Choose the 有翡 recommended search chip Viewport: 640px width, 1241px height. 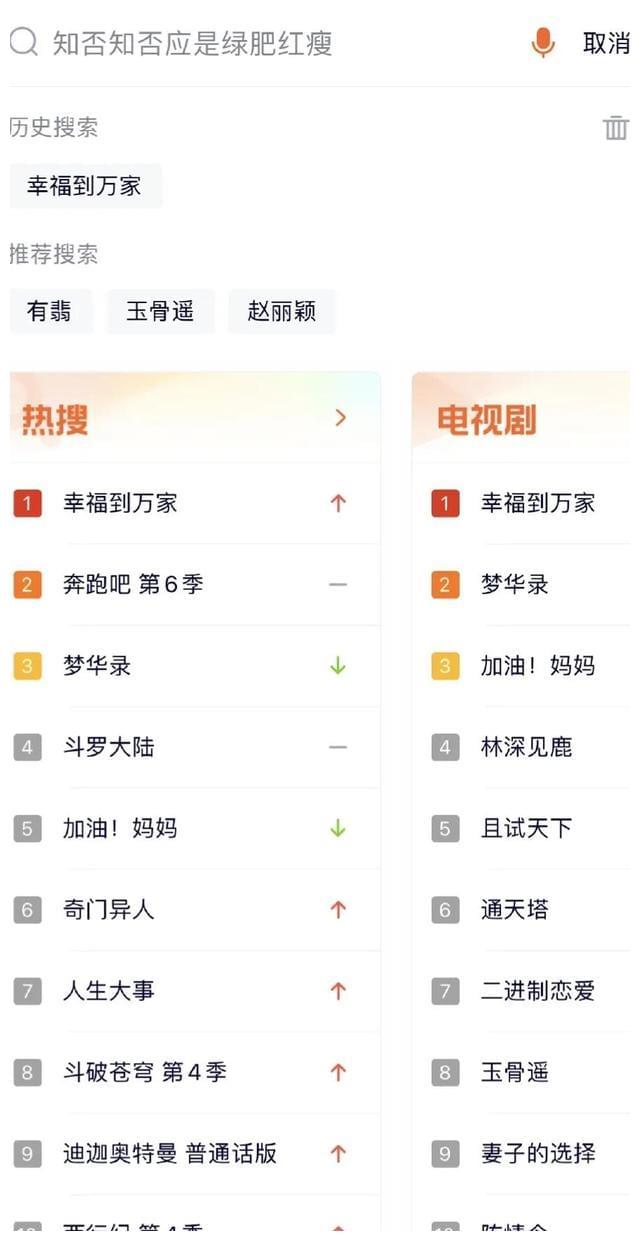tap(50, 311)
